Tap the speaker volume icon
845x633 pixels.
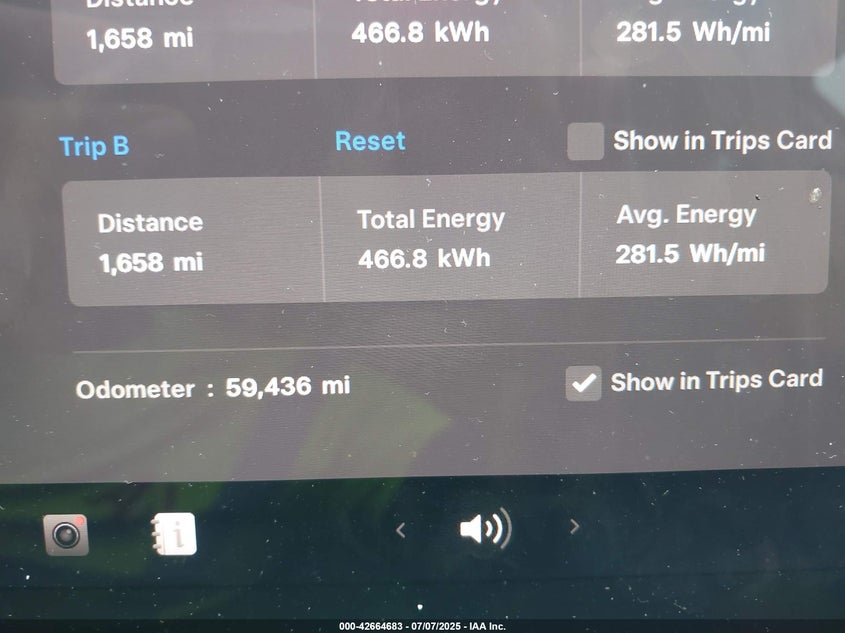tap(485, 529)
